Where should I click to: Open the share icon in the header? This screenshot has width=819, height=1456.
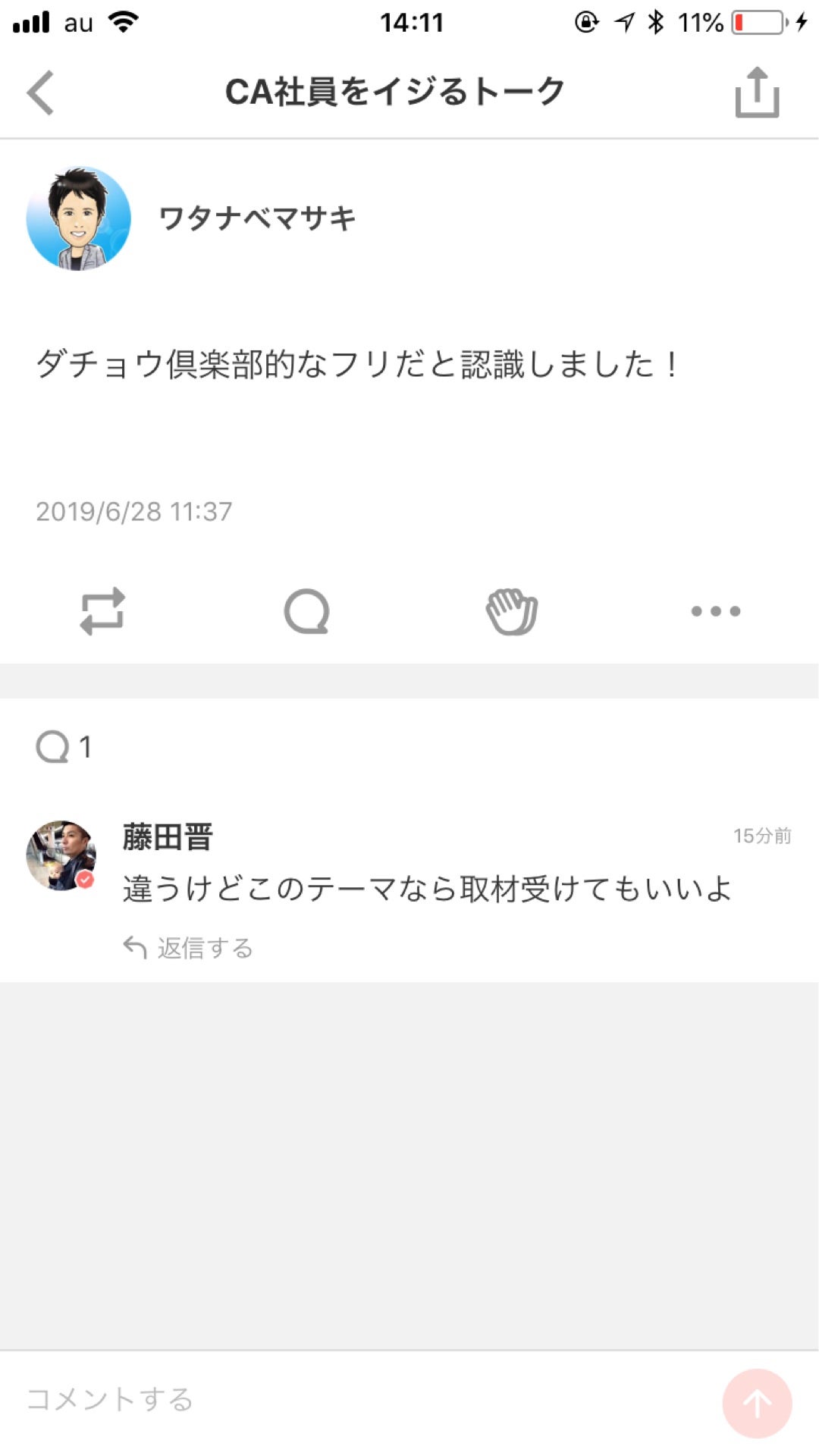point(755,91)
